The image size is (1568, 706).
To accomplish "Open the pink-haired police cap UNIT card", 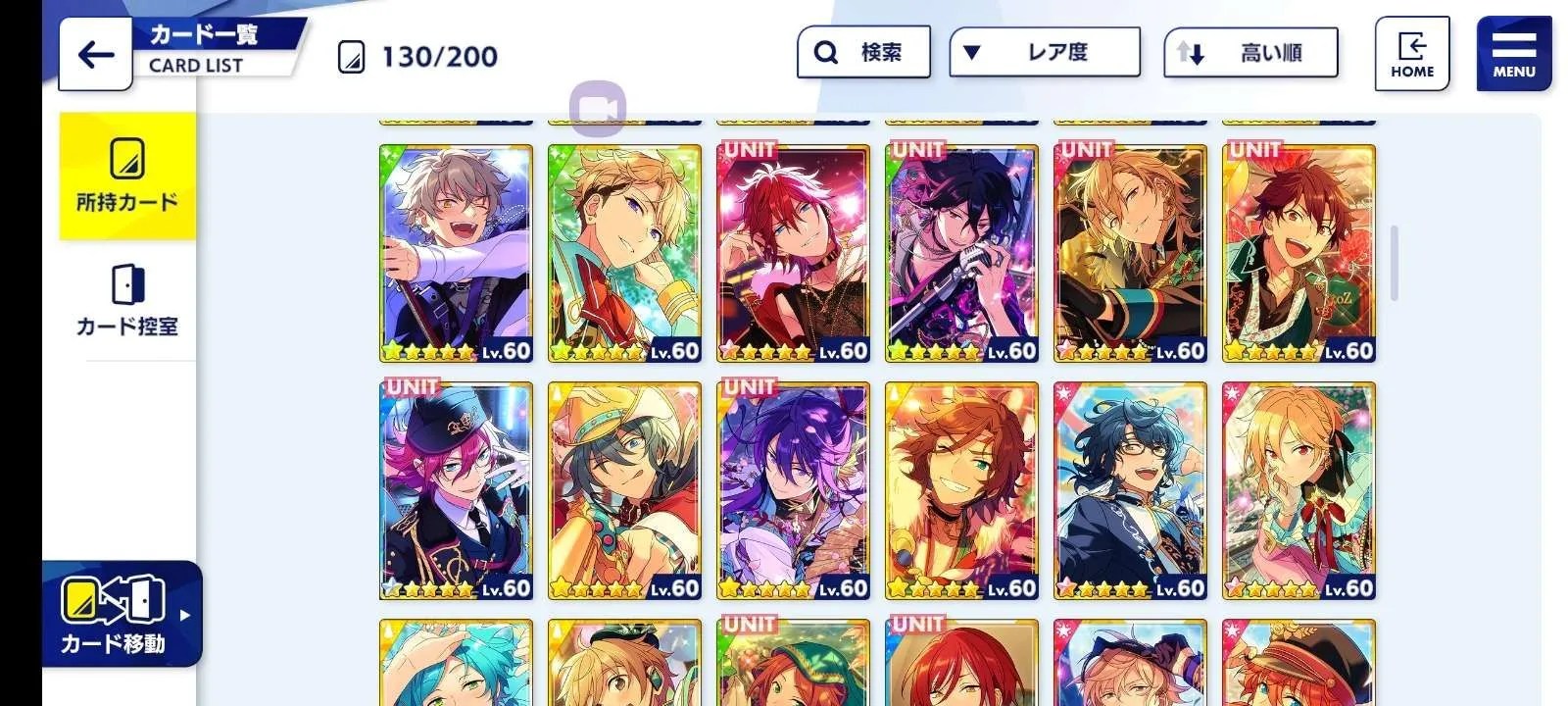I will click(x=456, y=490).
